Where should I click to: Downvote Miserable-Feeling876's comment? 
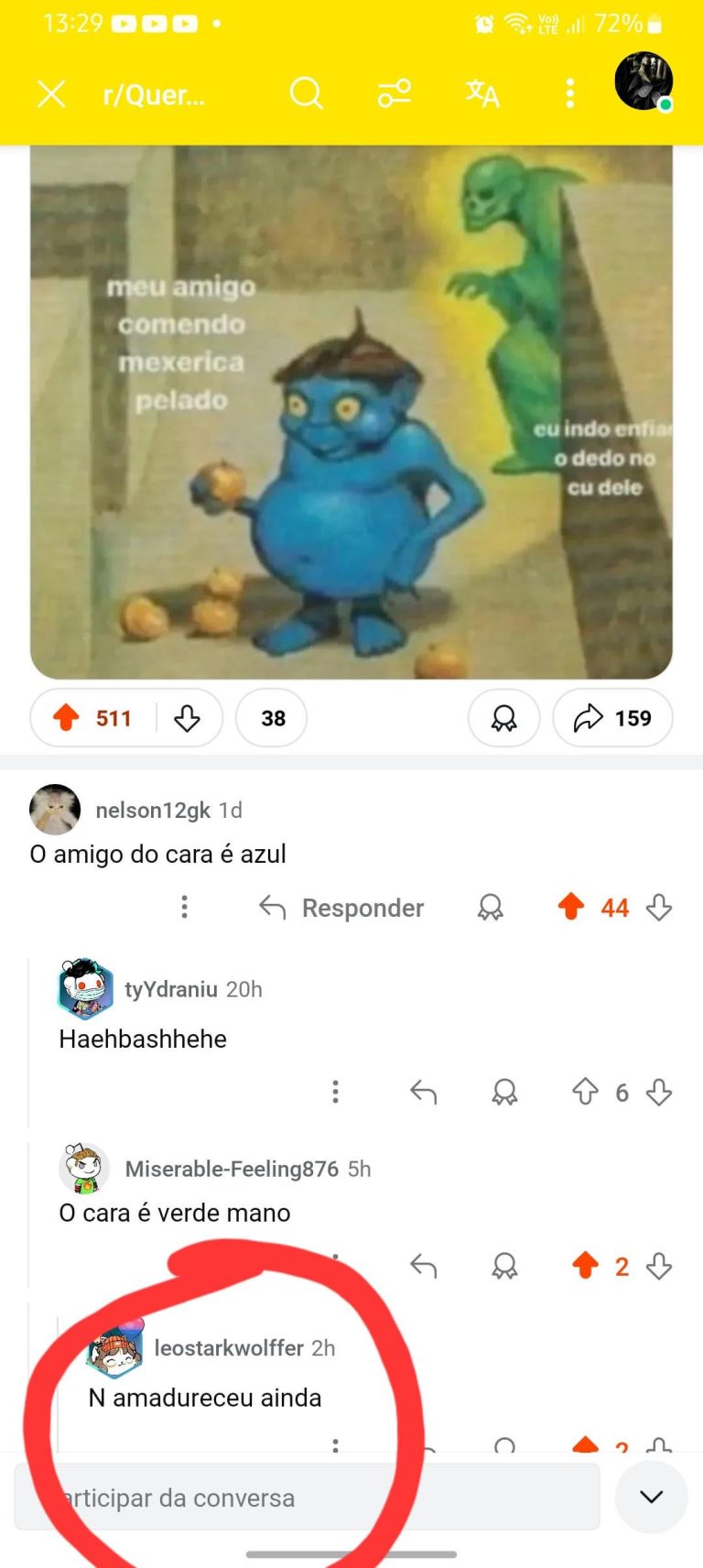(x=659, y=1267)
